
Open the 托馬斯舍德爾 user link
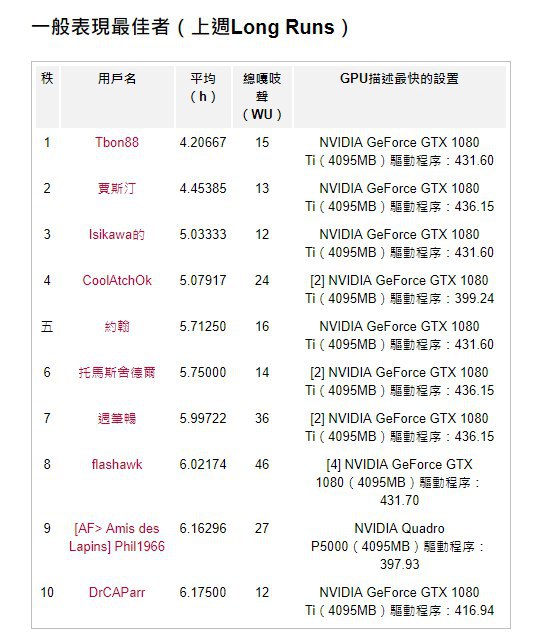click(117, 373)
